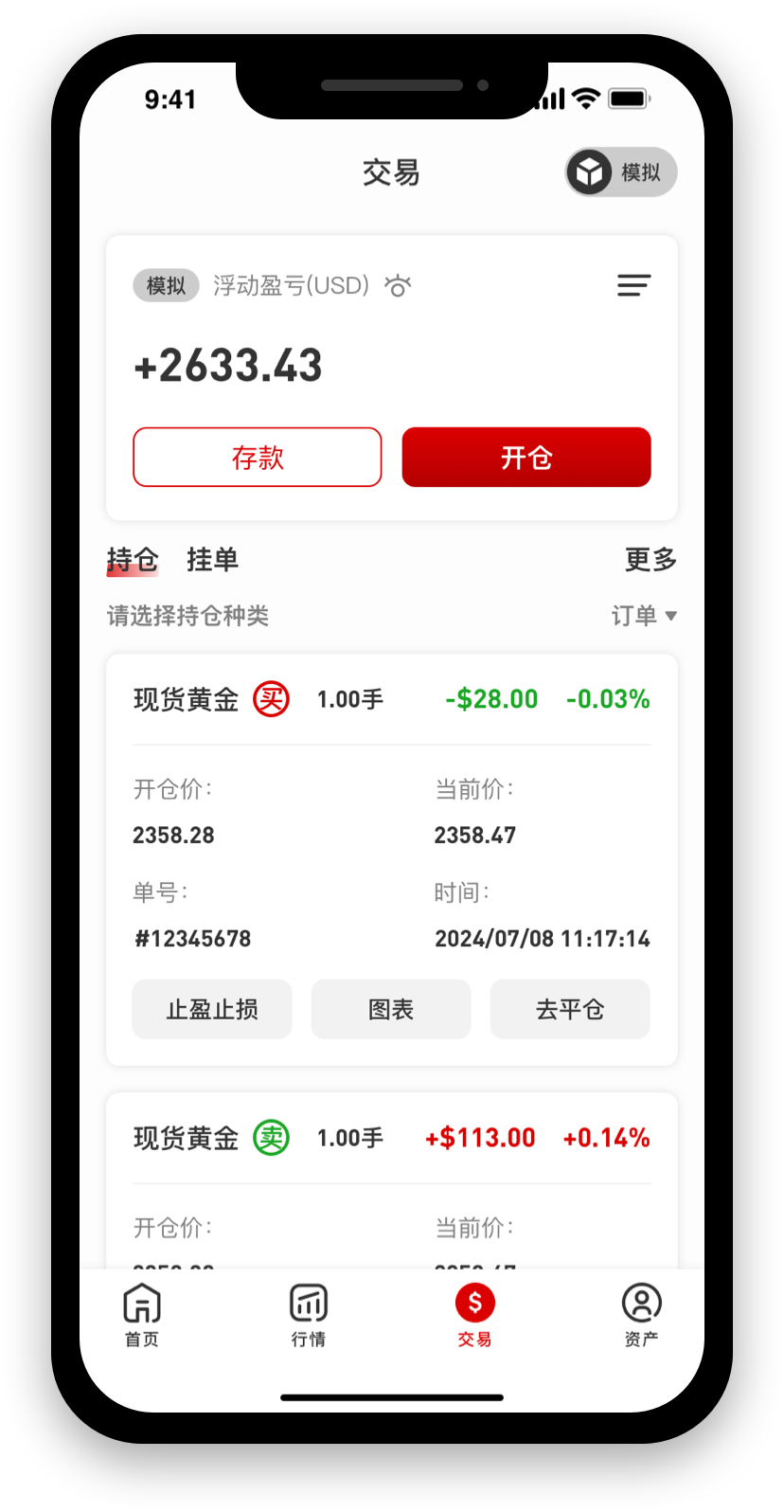Open the 资产 assets tab
This screenshot has width=784, height=1512.
point(642,1315)
